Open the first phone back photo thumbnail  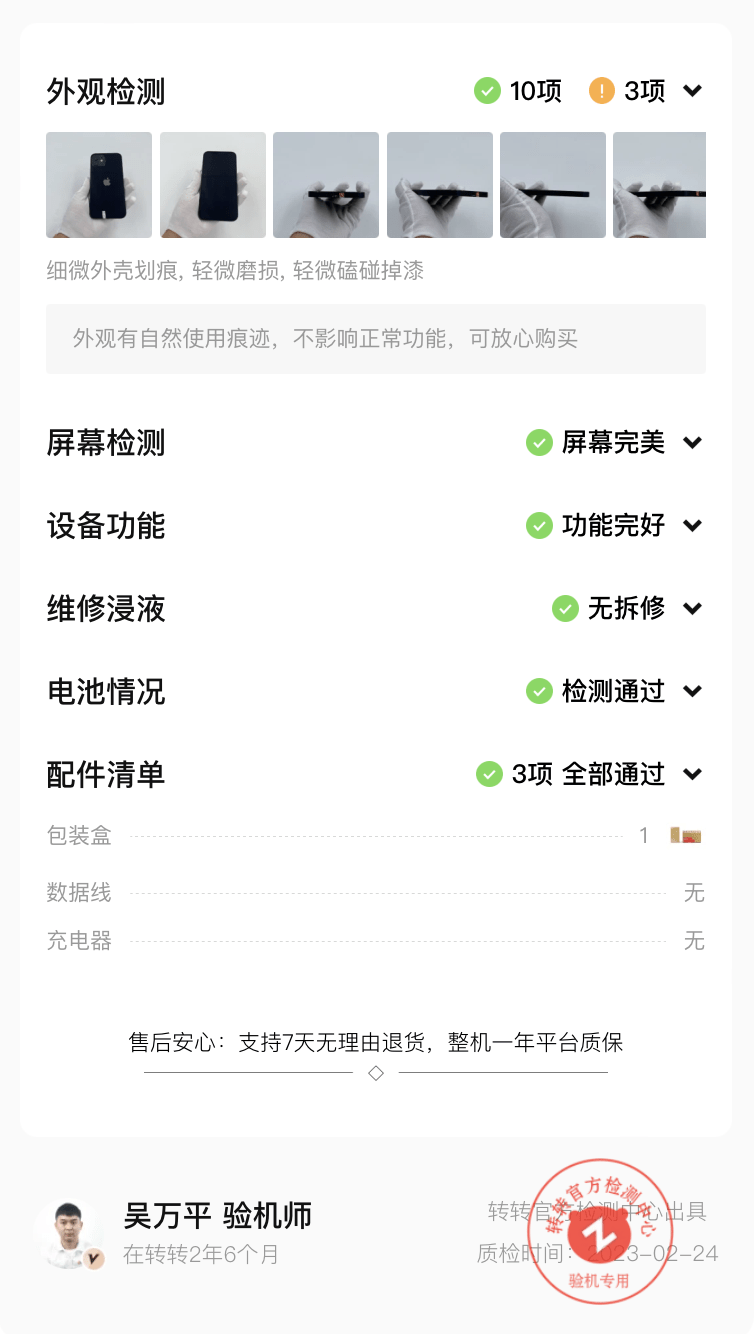coord(98,185)
